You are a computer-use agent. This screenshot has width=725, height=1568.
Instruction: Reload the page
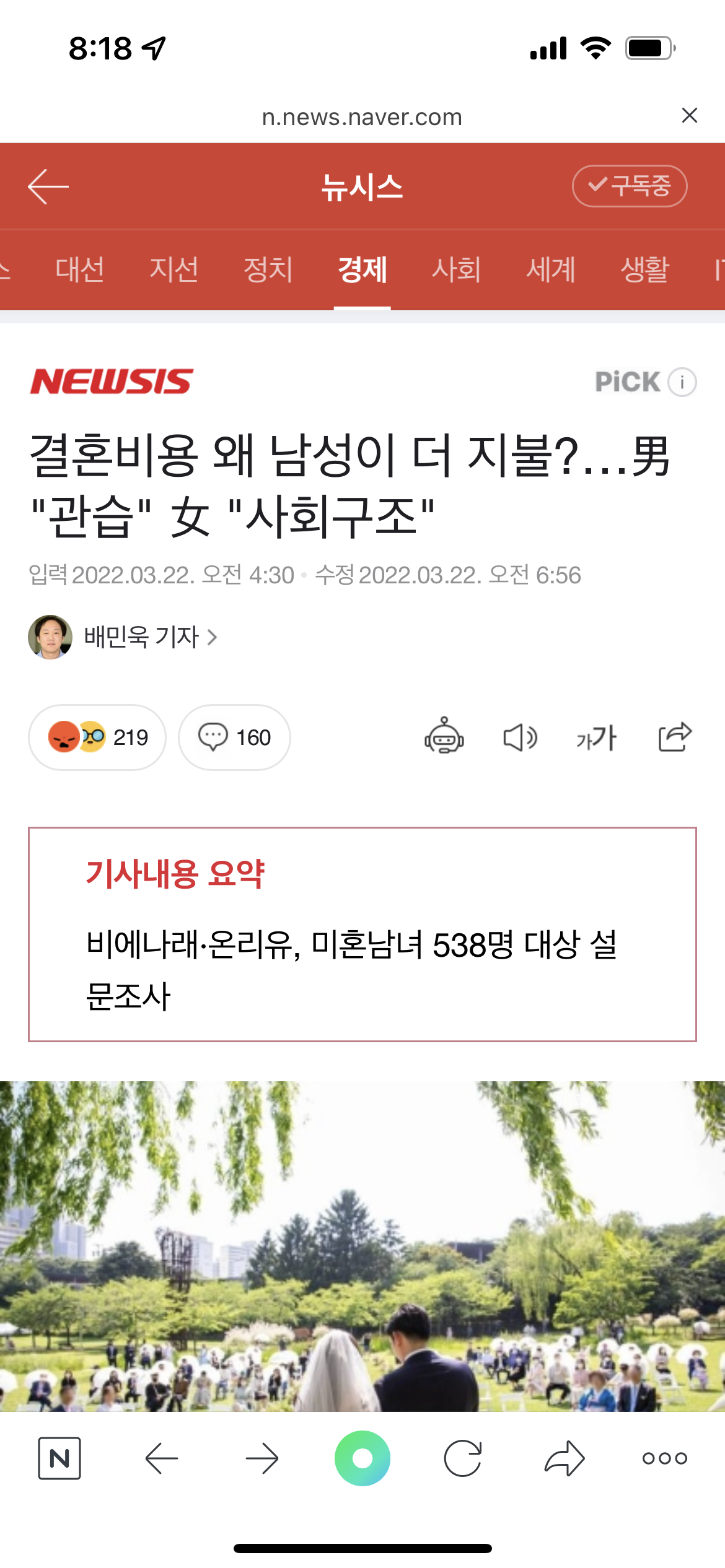tap(463, 1458)
